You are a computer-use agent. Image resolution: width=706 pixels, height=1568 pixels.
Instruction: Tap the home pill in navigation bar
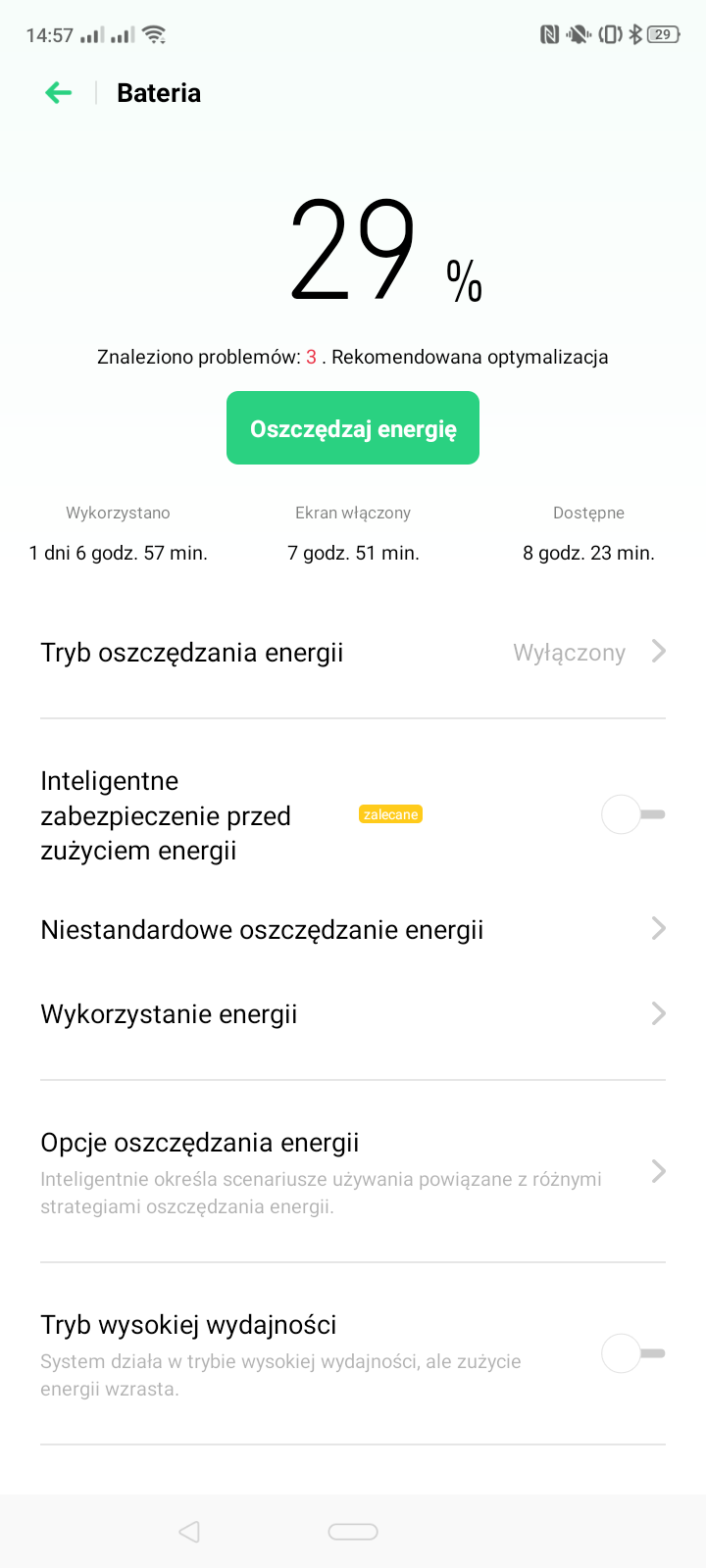pos(353,1532)
